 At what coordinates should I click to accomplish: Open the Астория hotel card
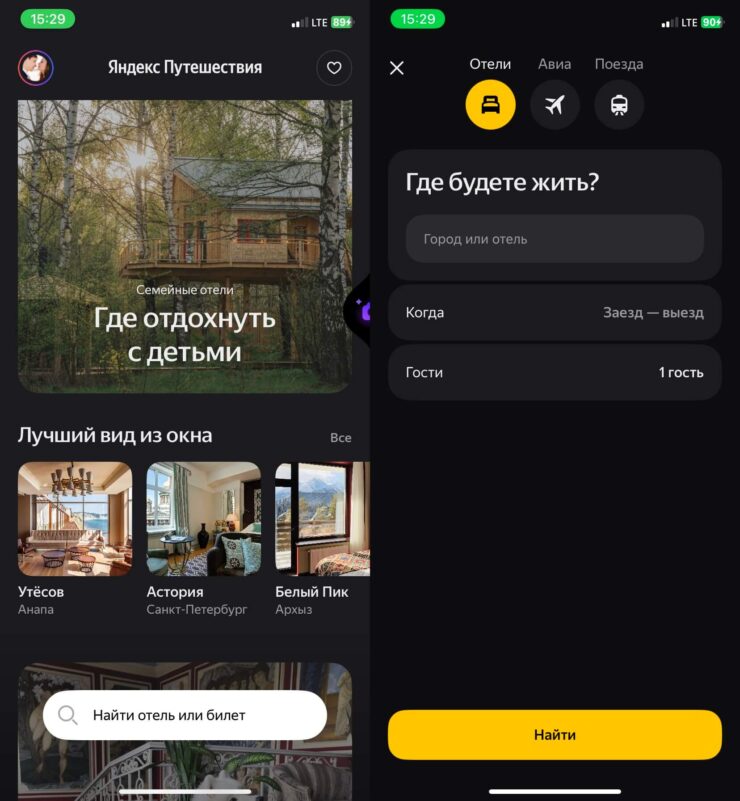[203, 519]
